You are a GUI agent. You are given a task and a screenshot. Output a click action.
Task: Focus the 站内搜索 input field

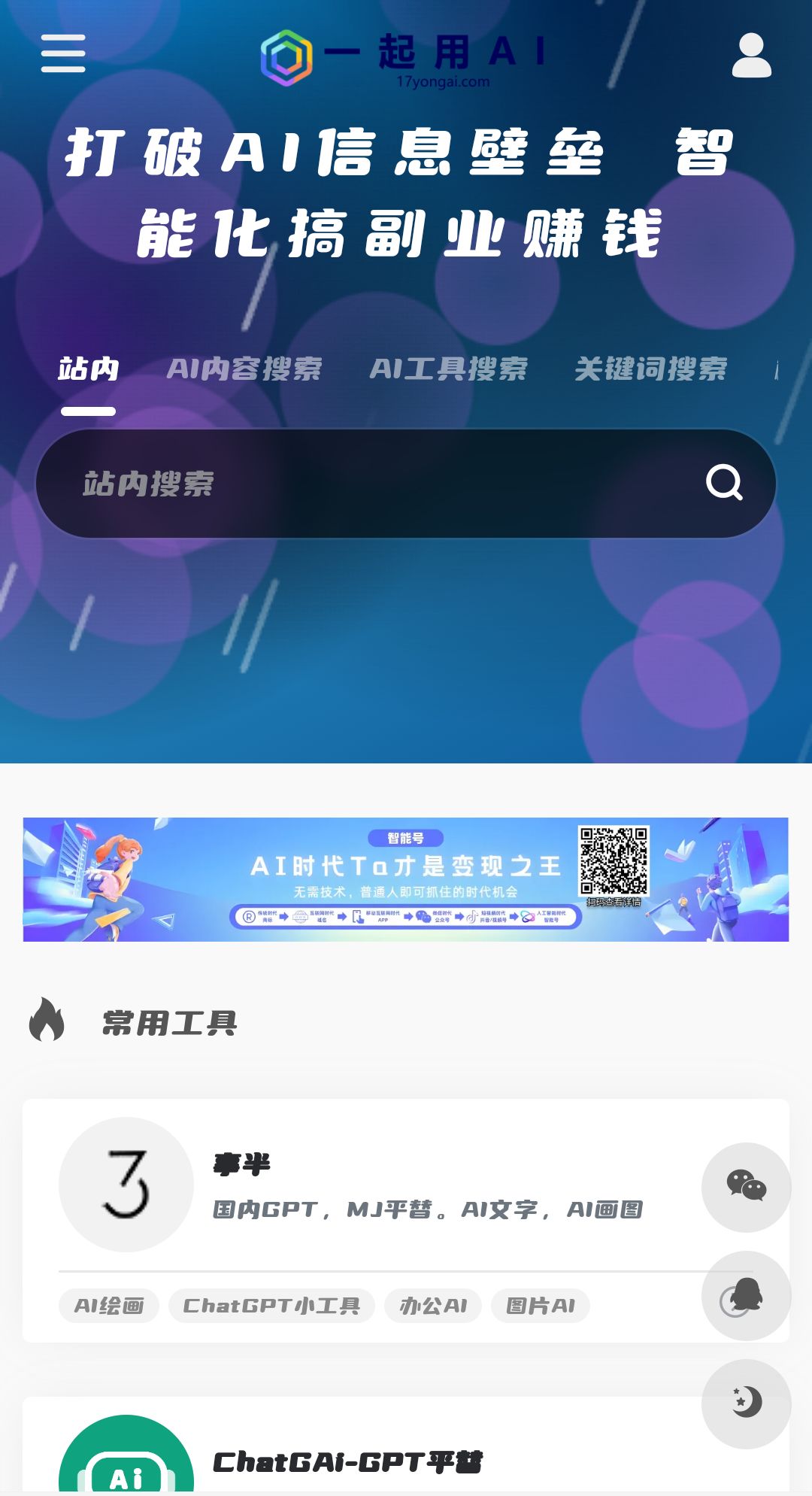361,484
